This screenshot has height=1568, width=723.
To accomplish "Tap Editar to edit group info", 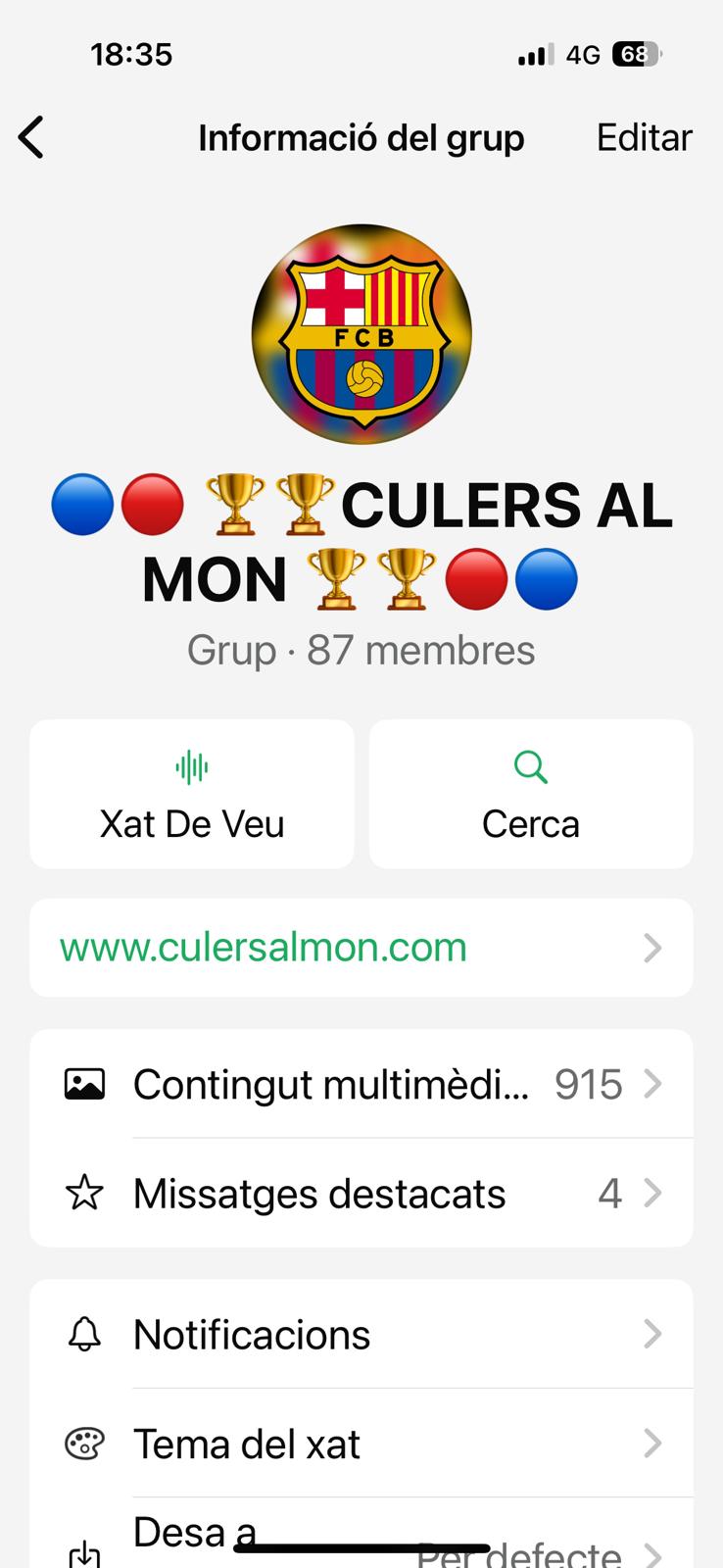I will (644, 137).
